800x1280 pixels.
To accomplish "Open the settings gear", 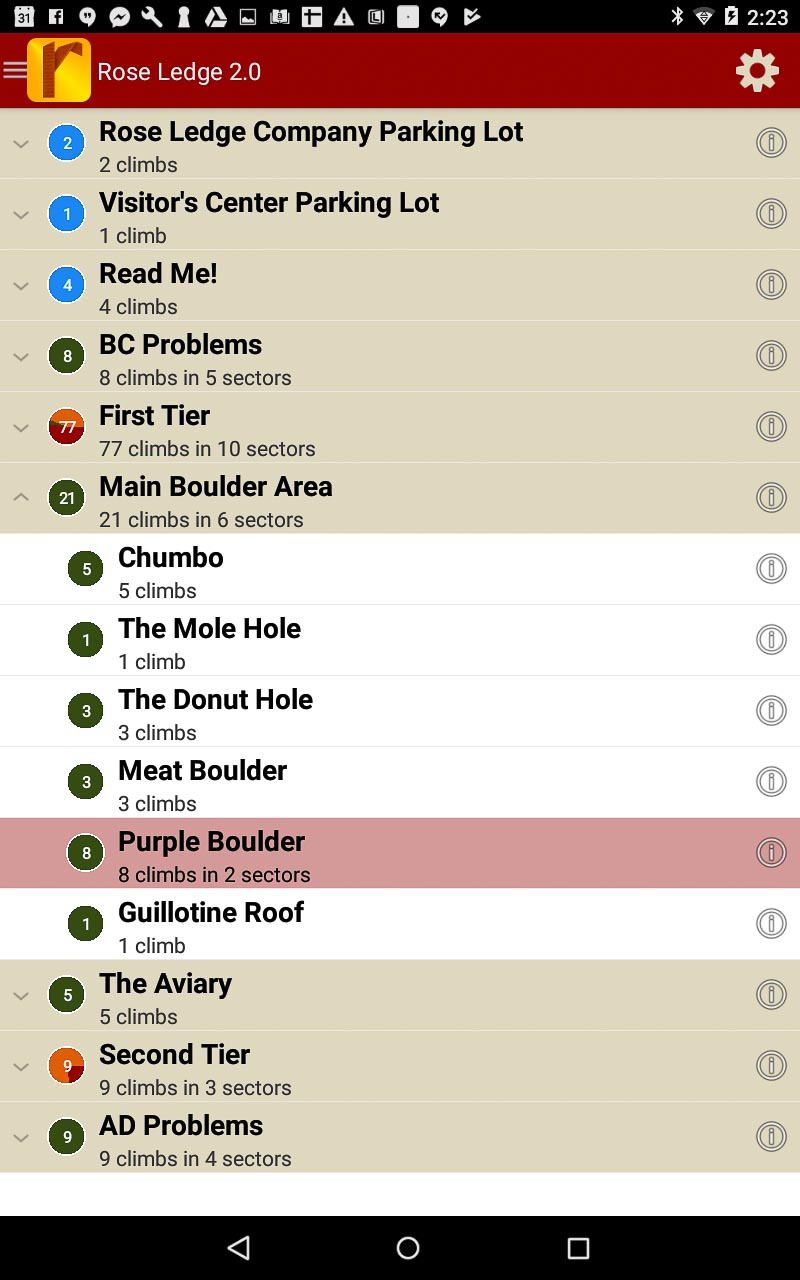I will tap(757, 71).
